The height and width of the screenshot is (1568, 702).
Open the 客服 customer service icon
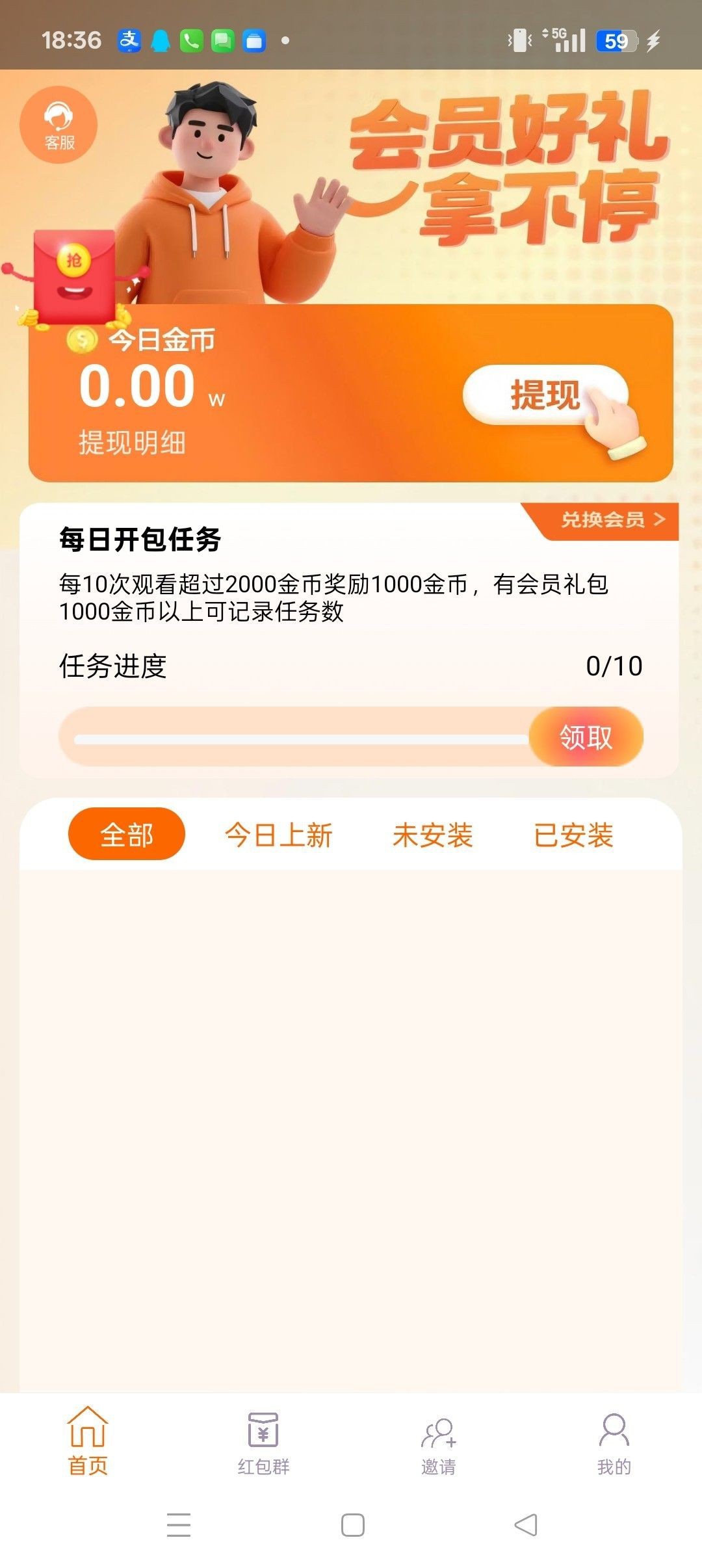pyautogui.click(x=58, y=125)
